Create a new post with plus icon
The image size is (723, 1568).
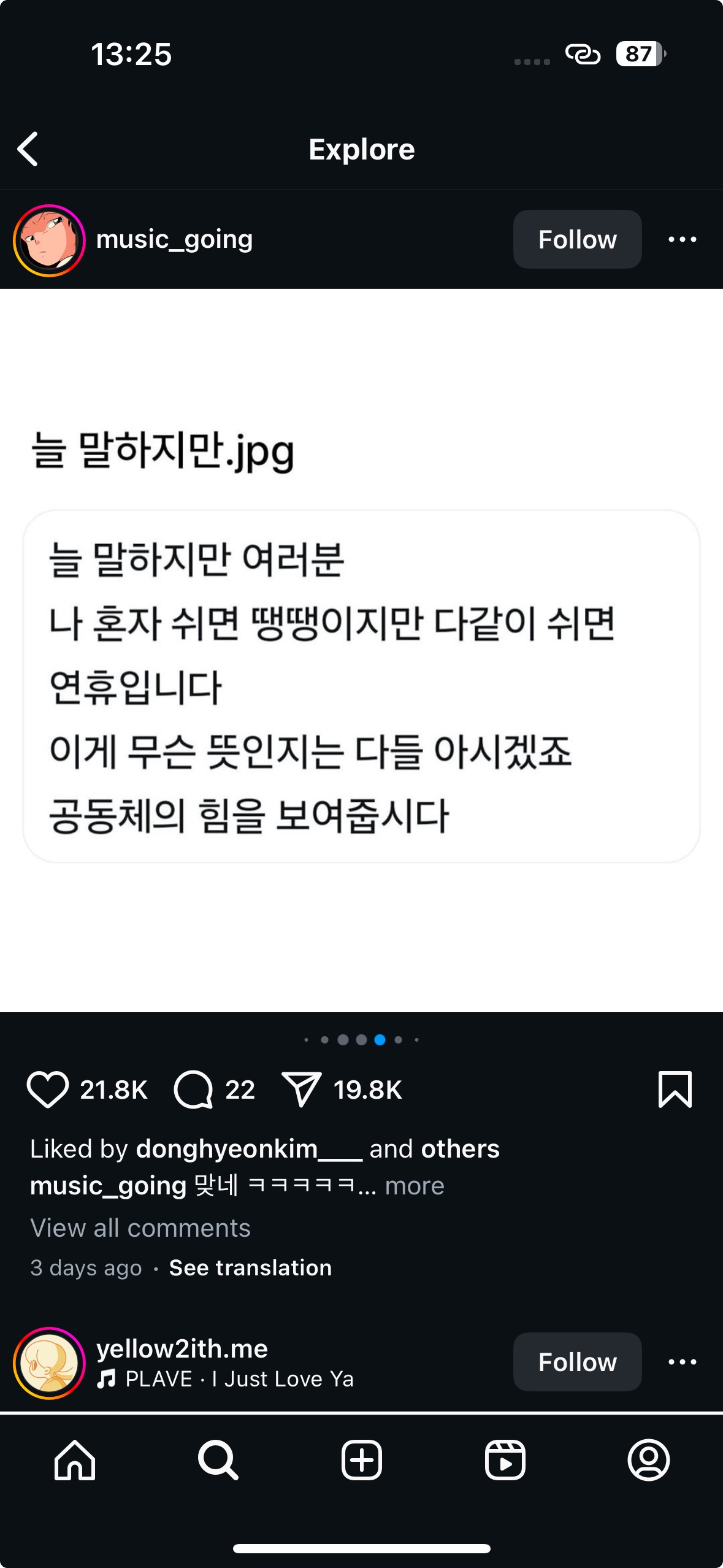click(x=362, y=1460)
